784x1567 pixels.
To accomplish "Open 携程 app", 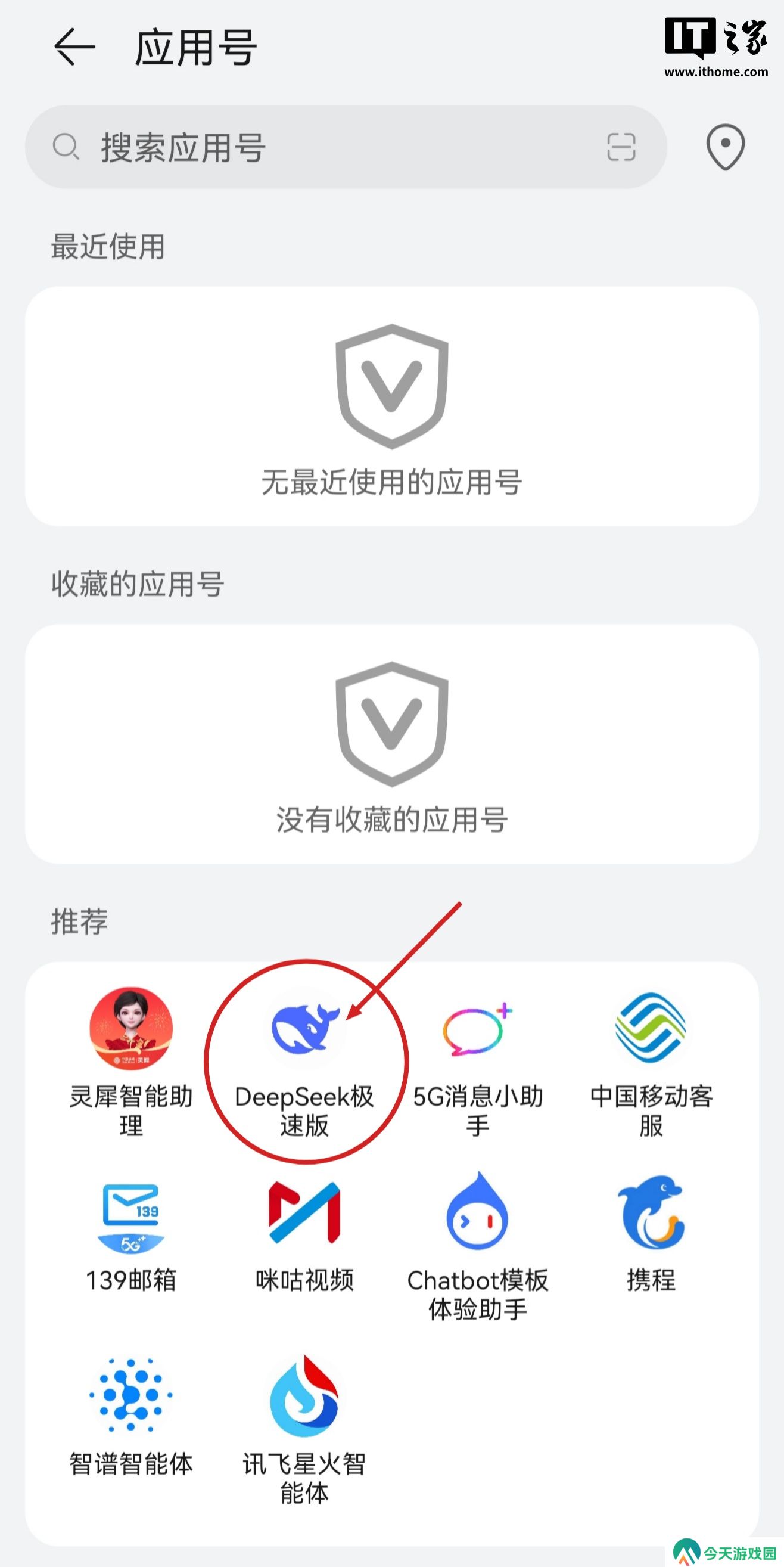I will (x=650, y=1213).
